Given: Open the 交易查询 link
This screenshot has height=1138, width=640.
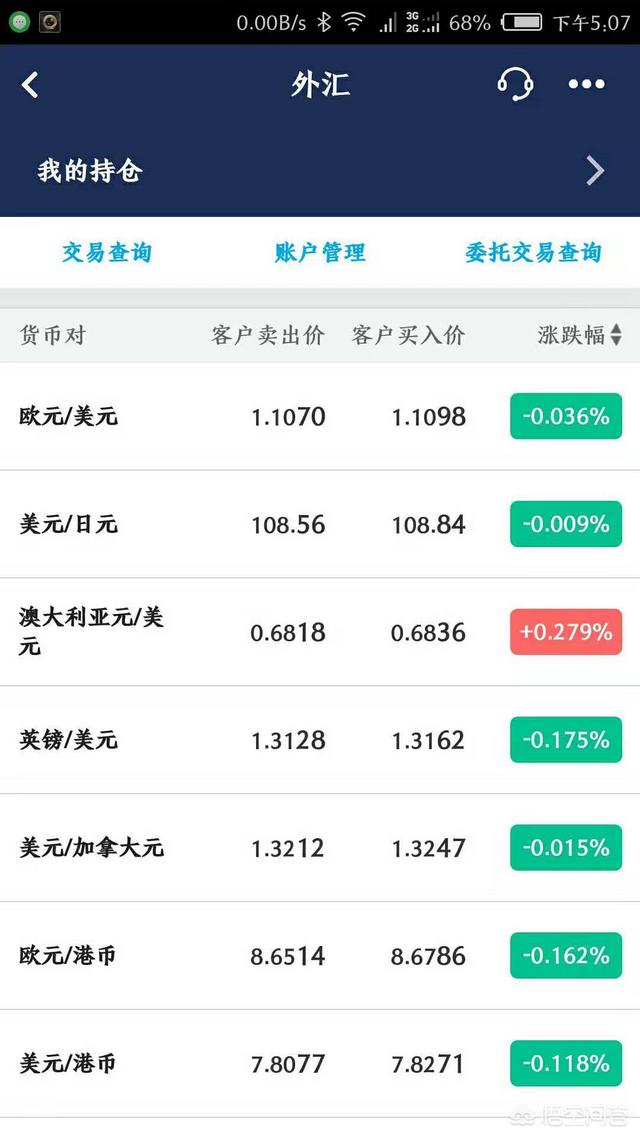Looking at the screenshot, I should (x=107, y=253).
